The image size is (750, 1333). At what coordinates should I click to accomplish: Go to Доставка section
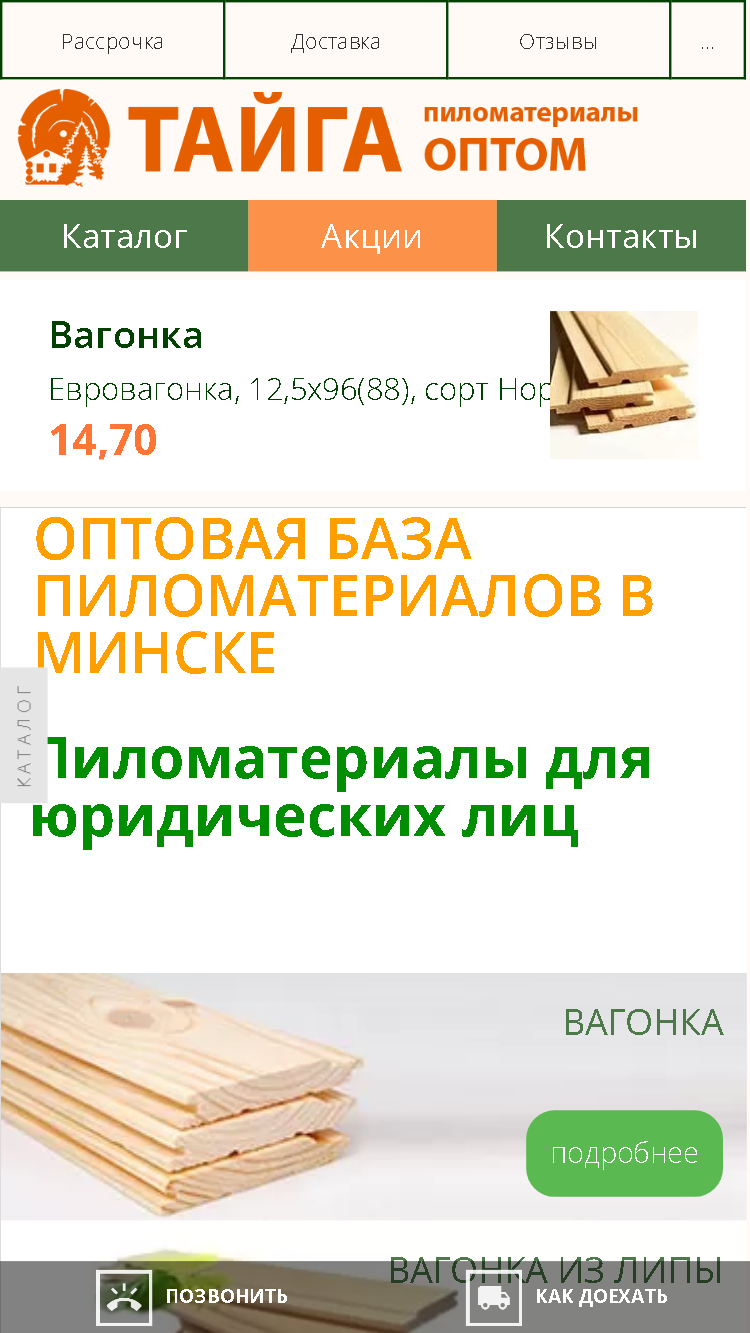pyautogui.click(x=335, y=41)
